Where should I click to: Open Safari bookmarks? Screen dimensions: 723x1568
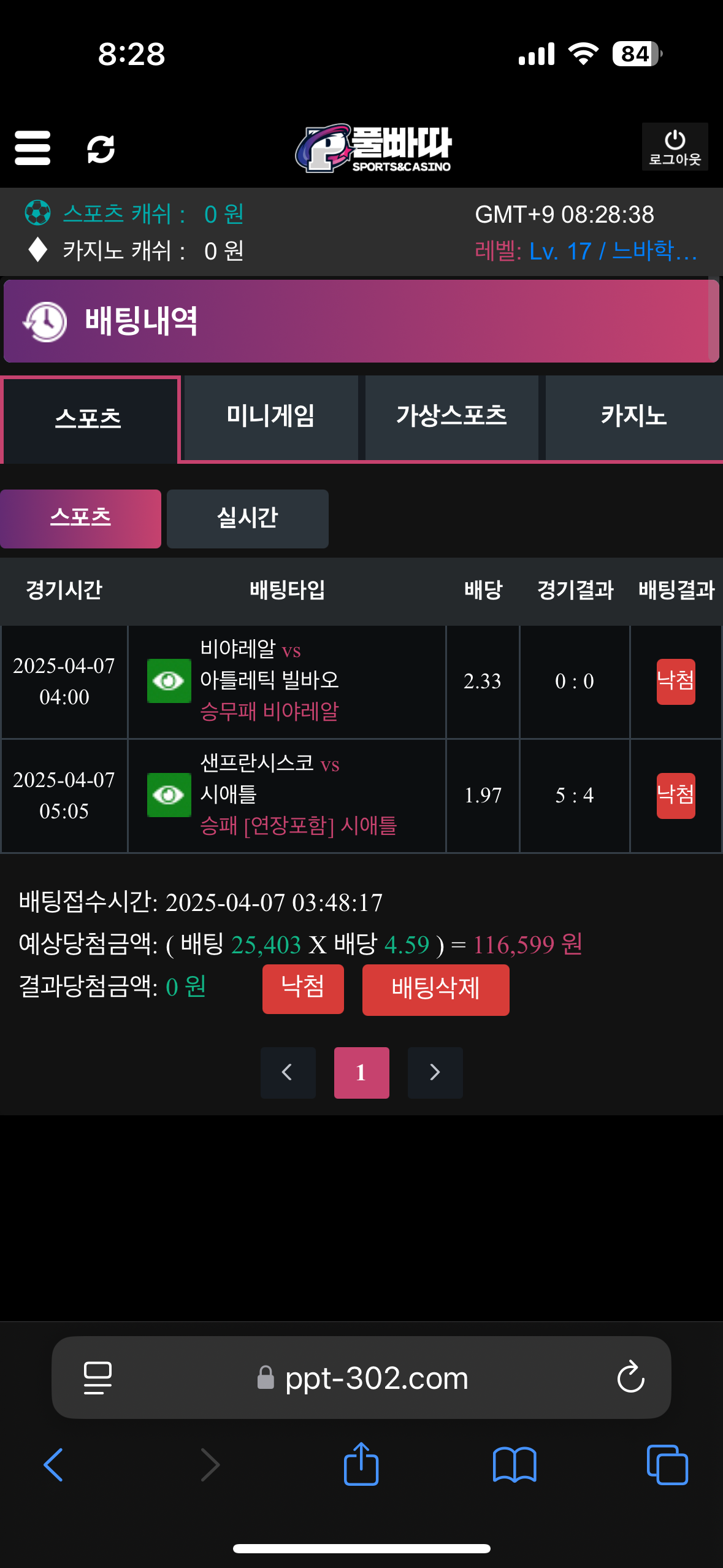pos(515,1465)
